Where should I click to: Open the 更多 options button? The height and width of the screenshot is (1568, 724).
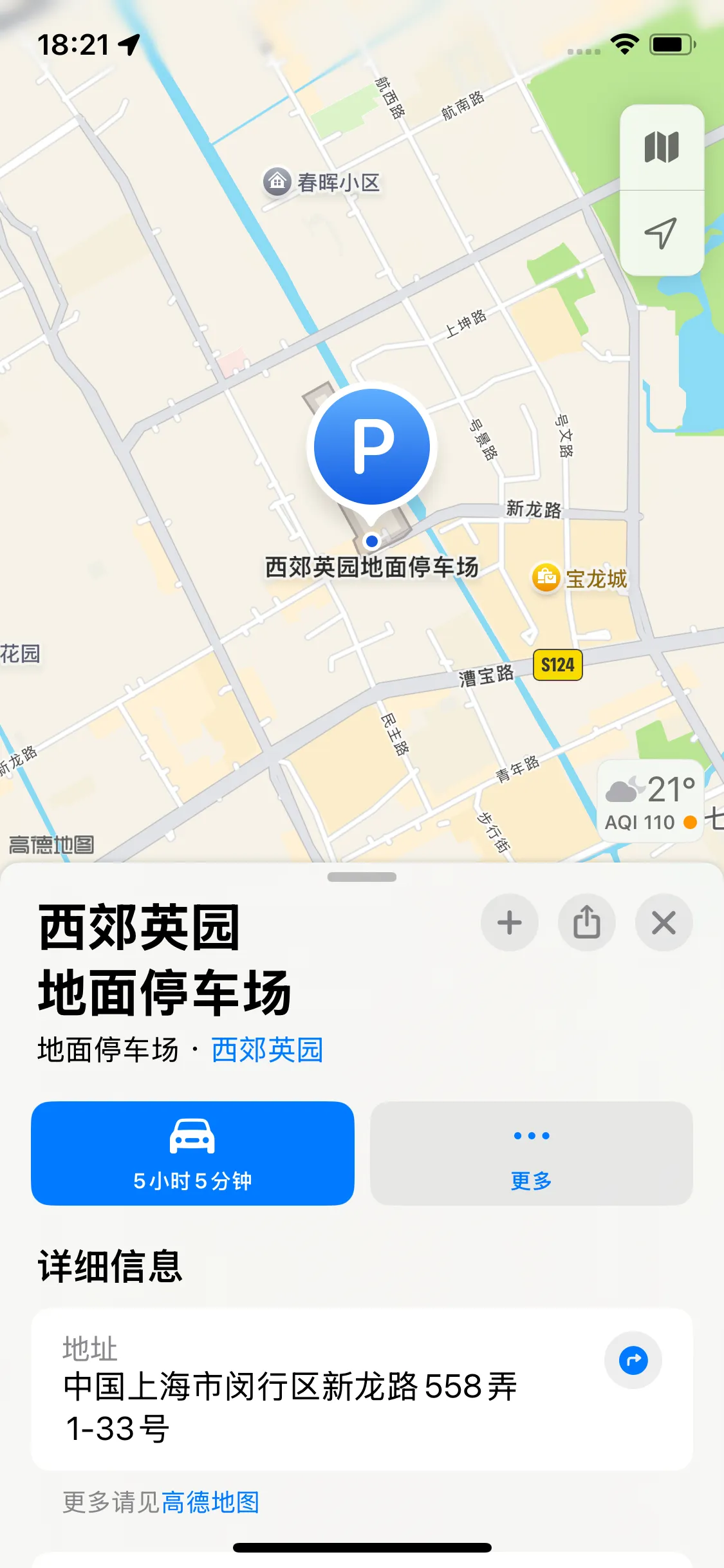pyautogui.click(x=531, y=1153)
